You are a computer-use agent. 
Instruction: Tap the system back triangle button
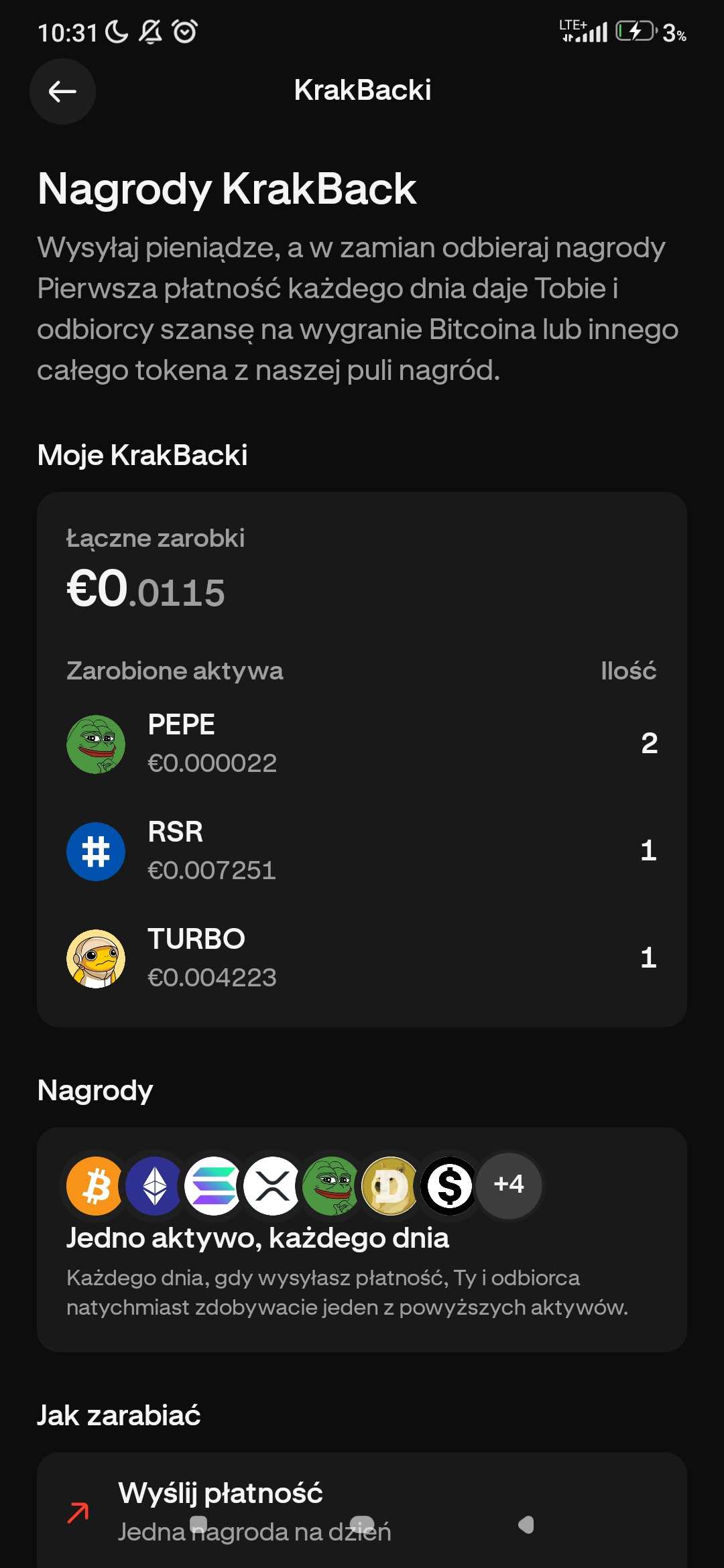point(526,1524)
